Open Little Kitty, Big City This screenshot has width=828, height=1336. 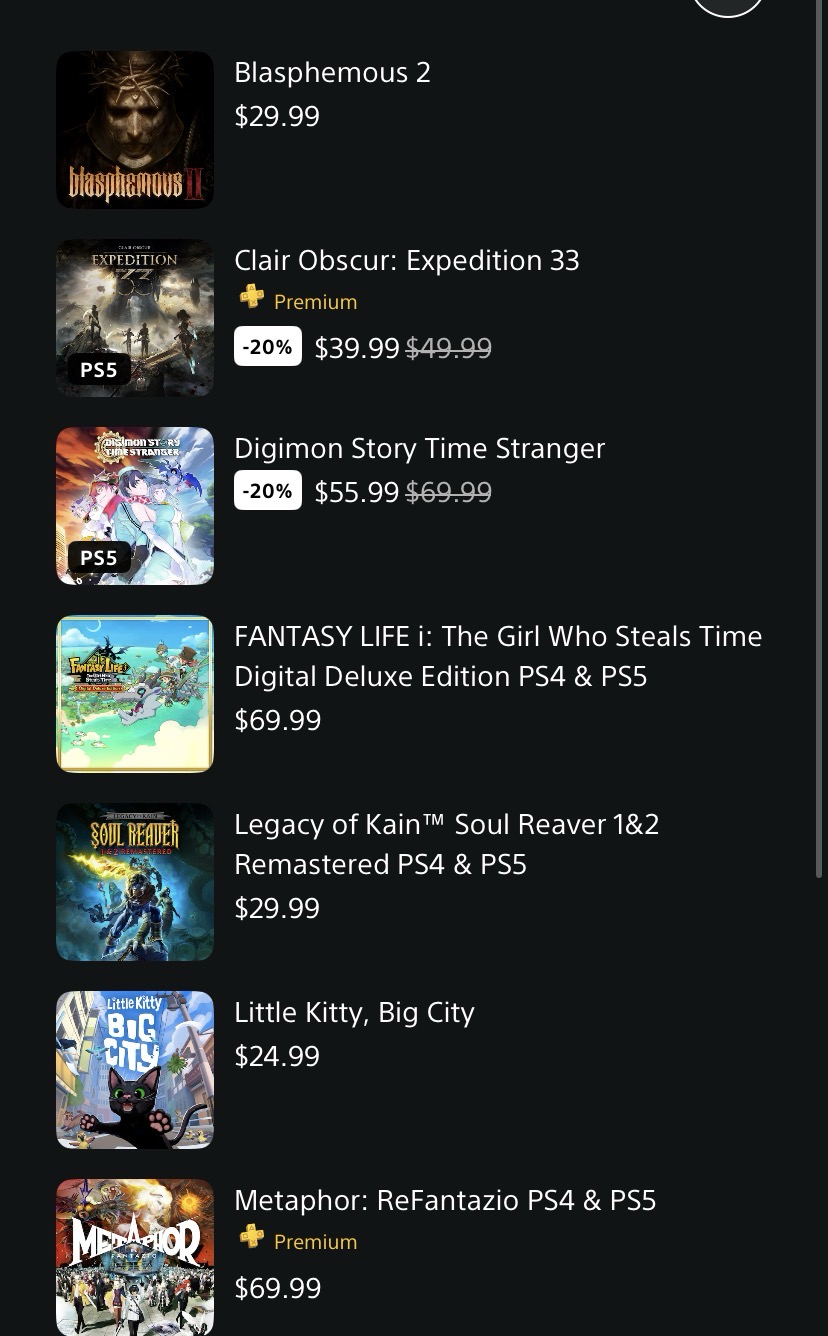coord(354,1012)
